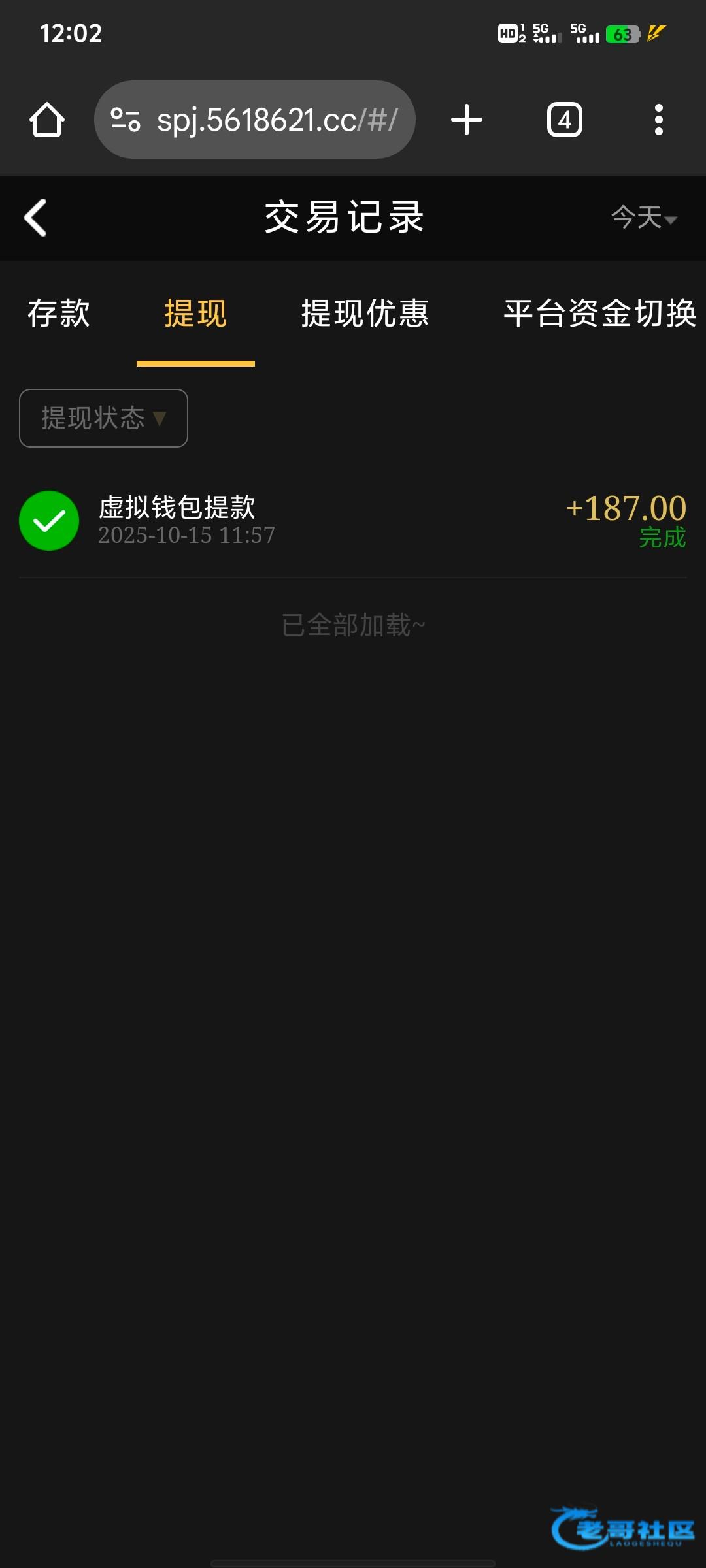
Task: Edit the spj.5618621.cc address bar
Action: click(275, 120)
